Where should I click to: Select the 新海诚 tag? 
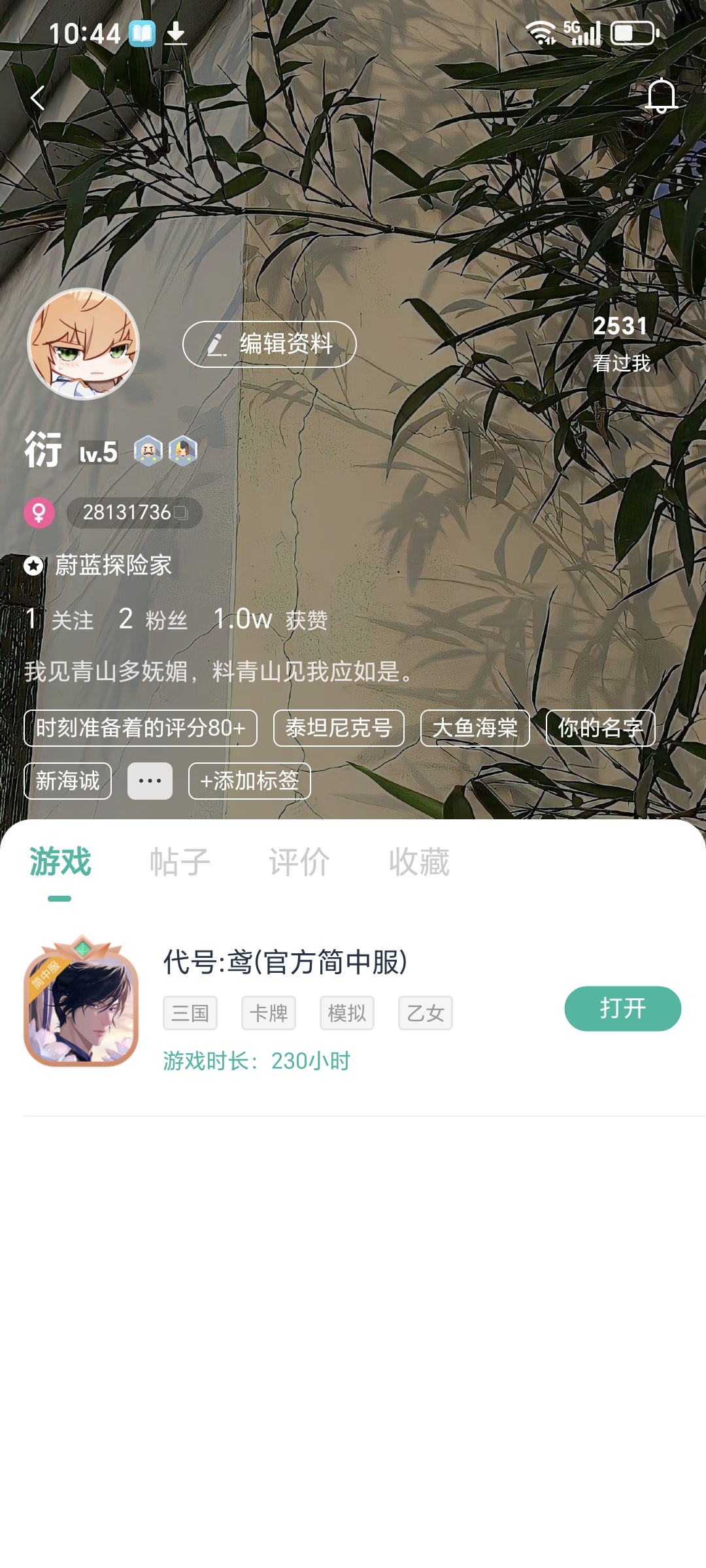point(68,781)
